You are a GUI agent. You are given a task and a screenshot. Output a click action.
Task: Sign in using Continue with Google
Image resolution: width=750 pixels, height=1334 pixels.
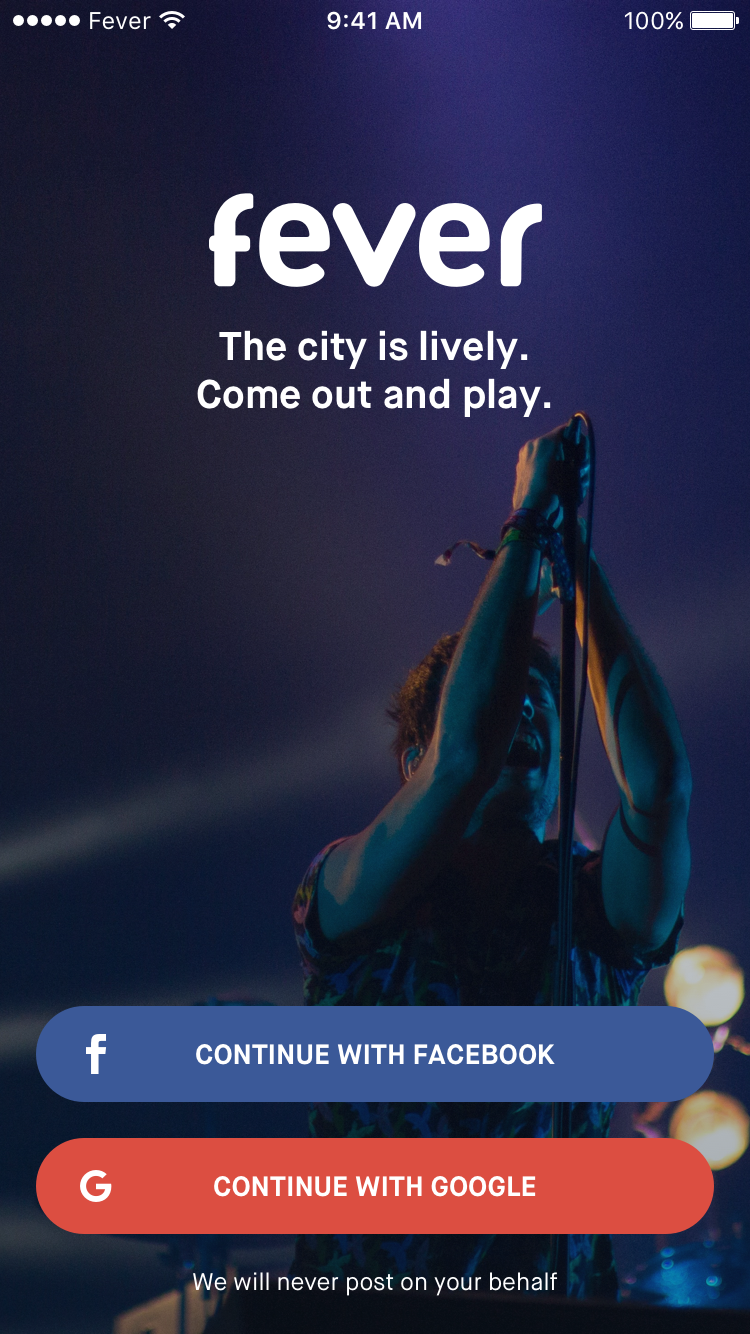click(x=374, y=1186)
